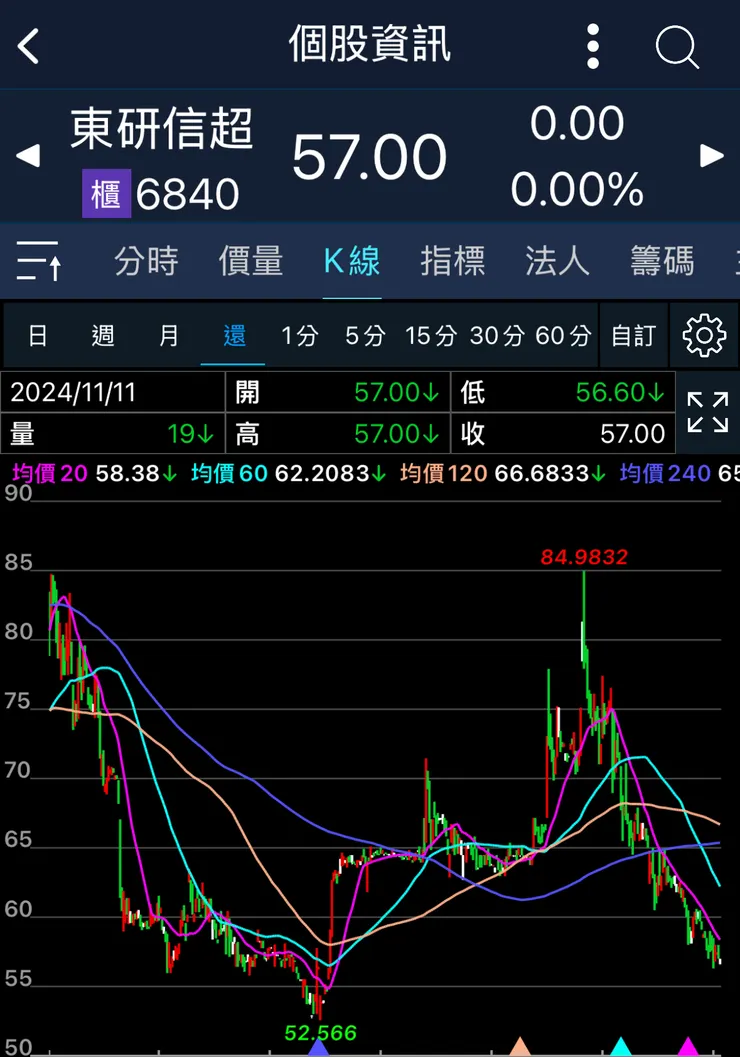Open the search function
Image resolution: width=740 pixels, height=1057 pixels.
pyautogui.click(x=677, y=46)
